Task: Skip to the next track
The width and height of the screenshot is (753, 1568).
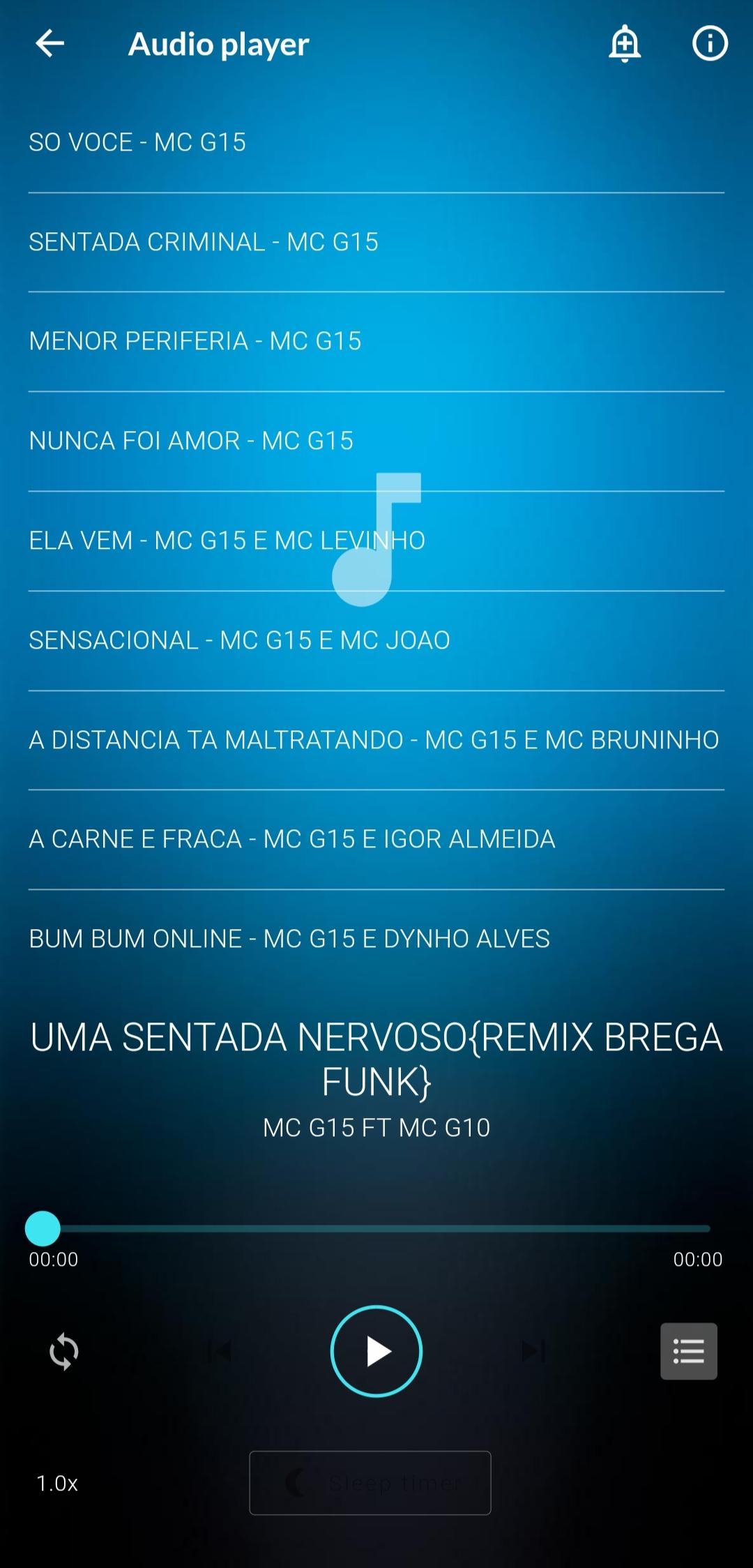Action: [x=533, y=1351]
